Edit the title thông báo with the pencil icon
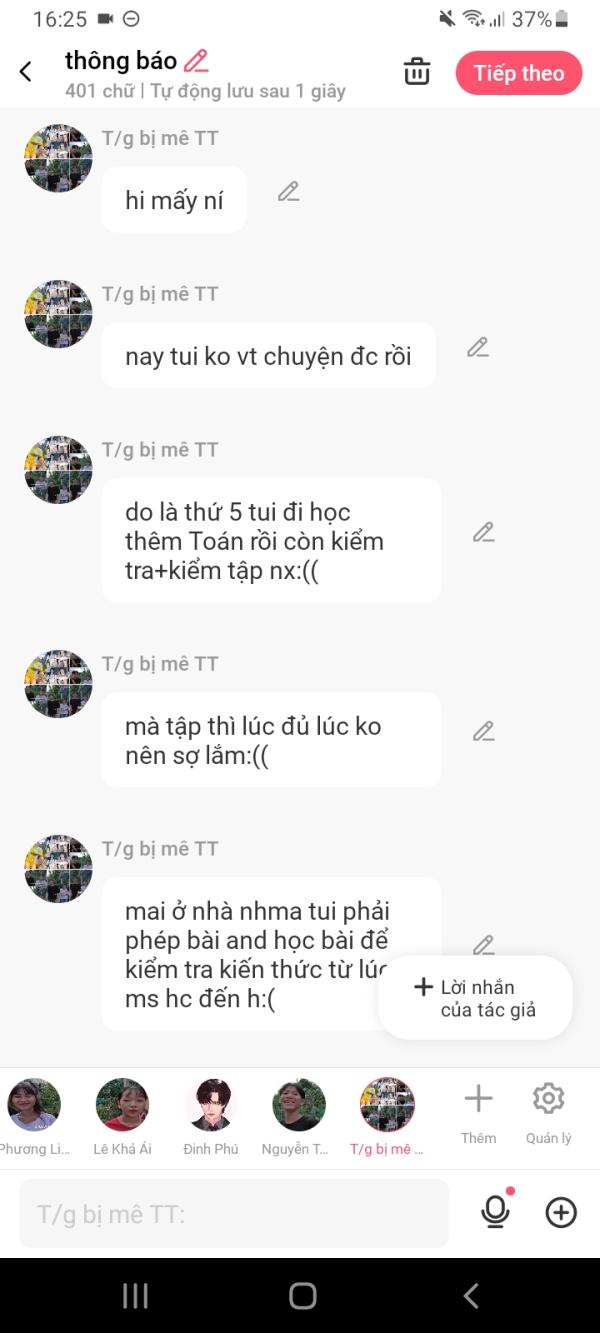 [196, 61]
